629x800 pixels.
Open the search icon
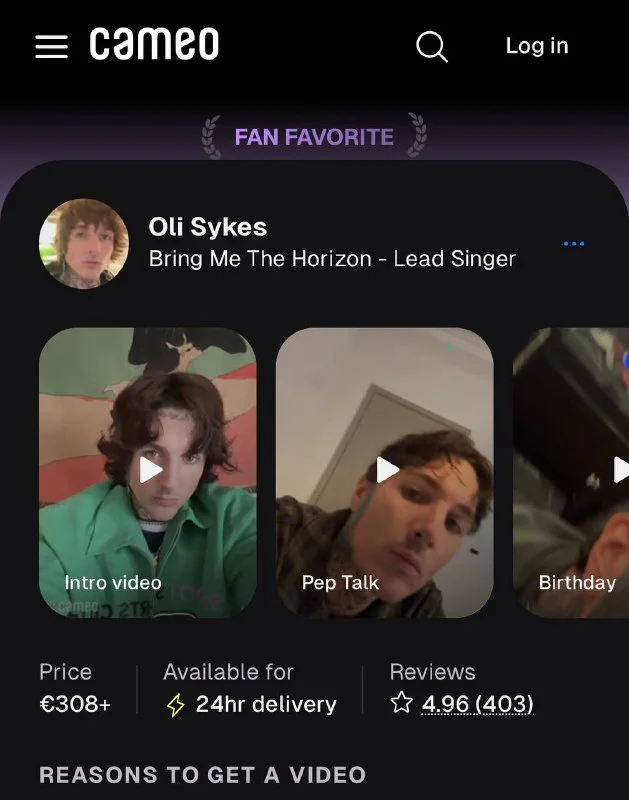432,46
